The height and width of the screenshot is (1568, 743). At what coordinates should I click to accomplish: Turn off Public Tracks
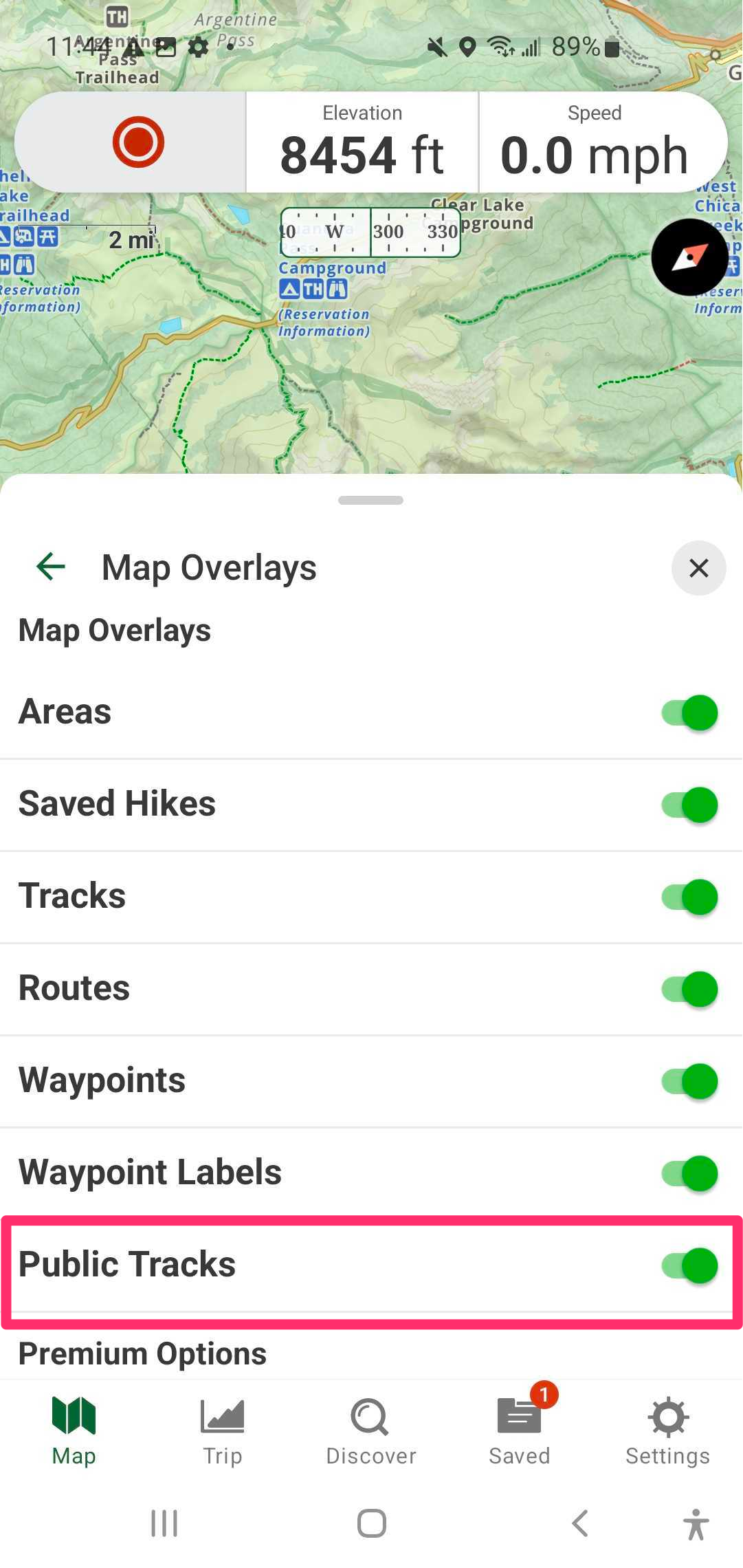[x=689, y=1265]
